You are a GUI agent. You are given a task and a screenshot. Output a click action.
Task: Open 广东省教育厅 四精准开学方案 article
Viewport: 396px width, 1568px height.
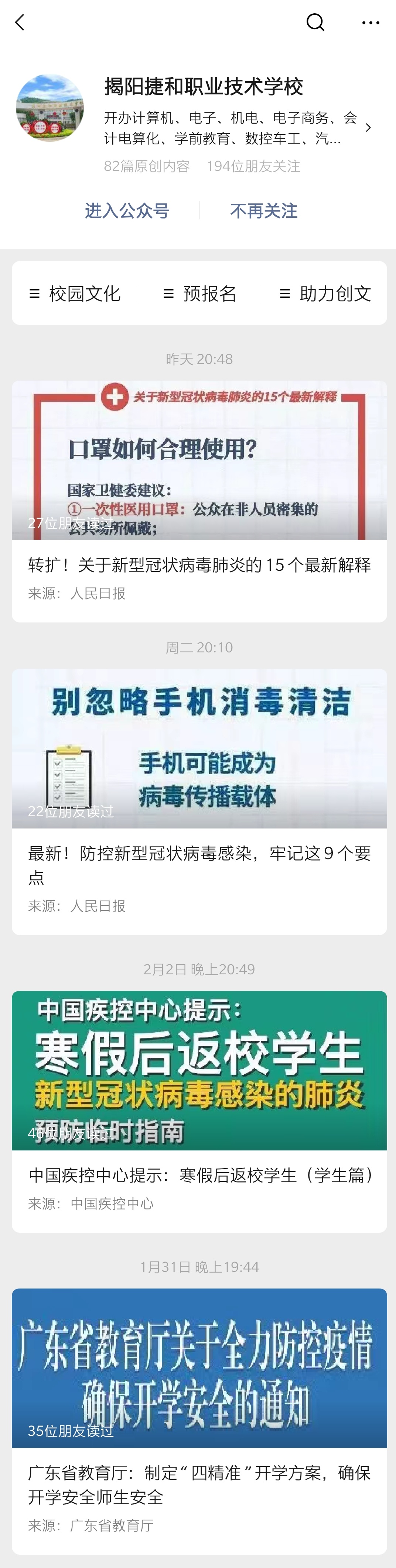tap(199, 1484)
